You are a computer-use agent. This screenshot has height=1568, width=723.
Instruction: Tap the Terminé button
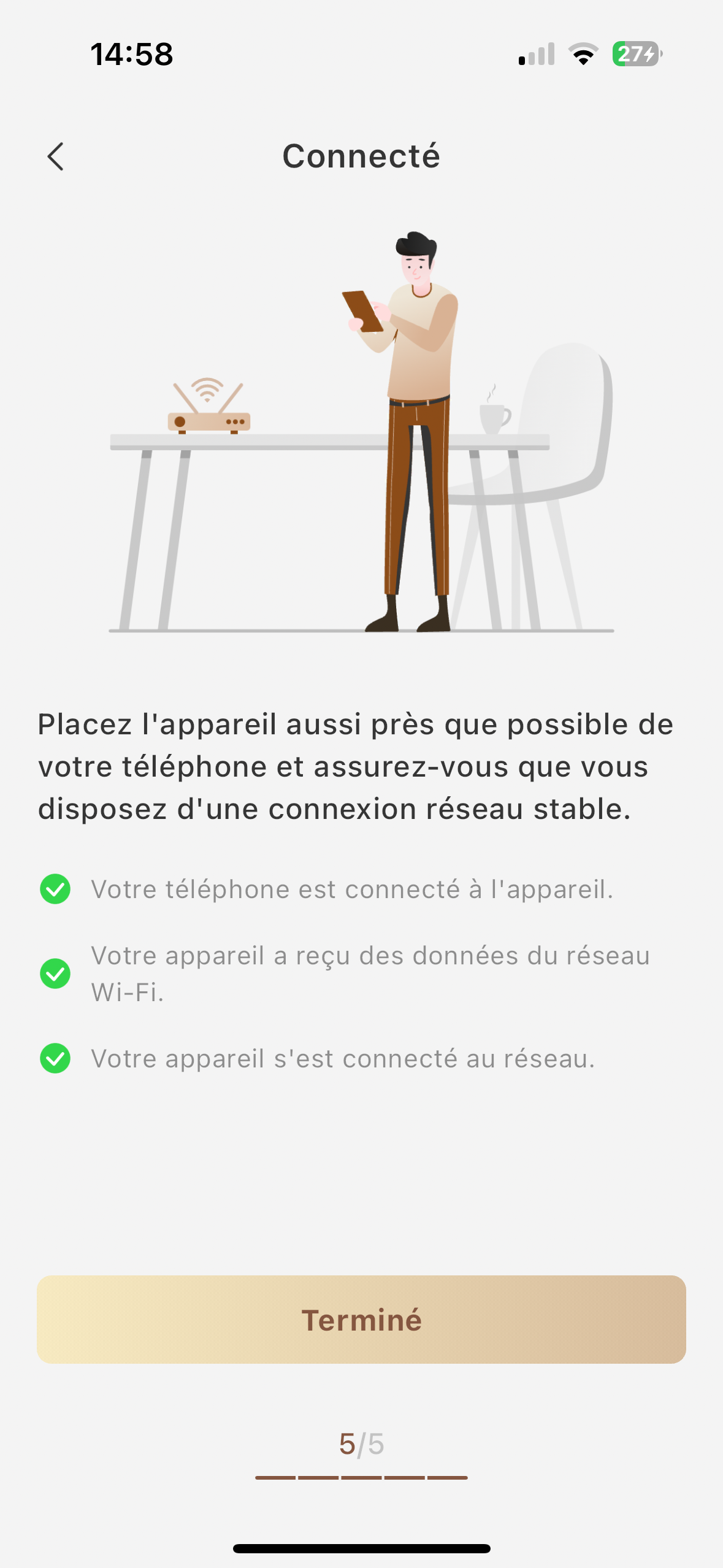click(361, 1320)
